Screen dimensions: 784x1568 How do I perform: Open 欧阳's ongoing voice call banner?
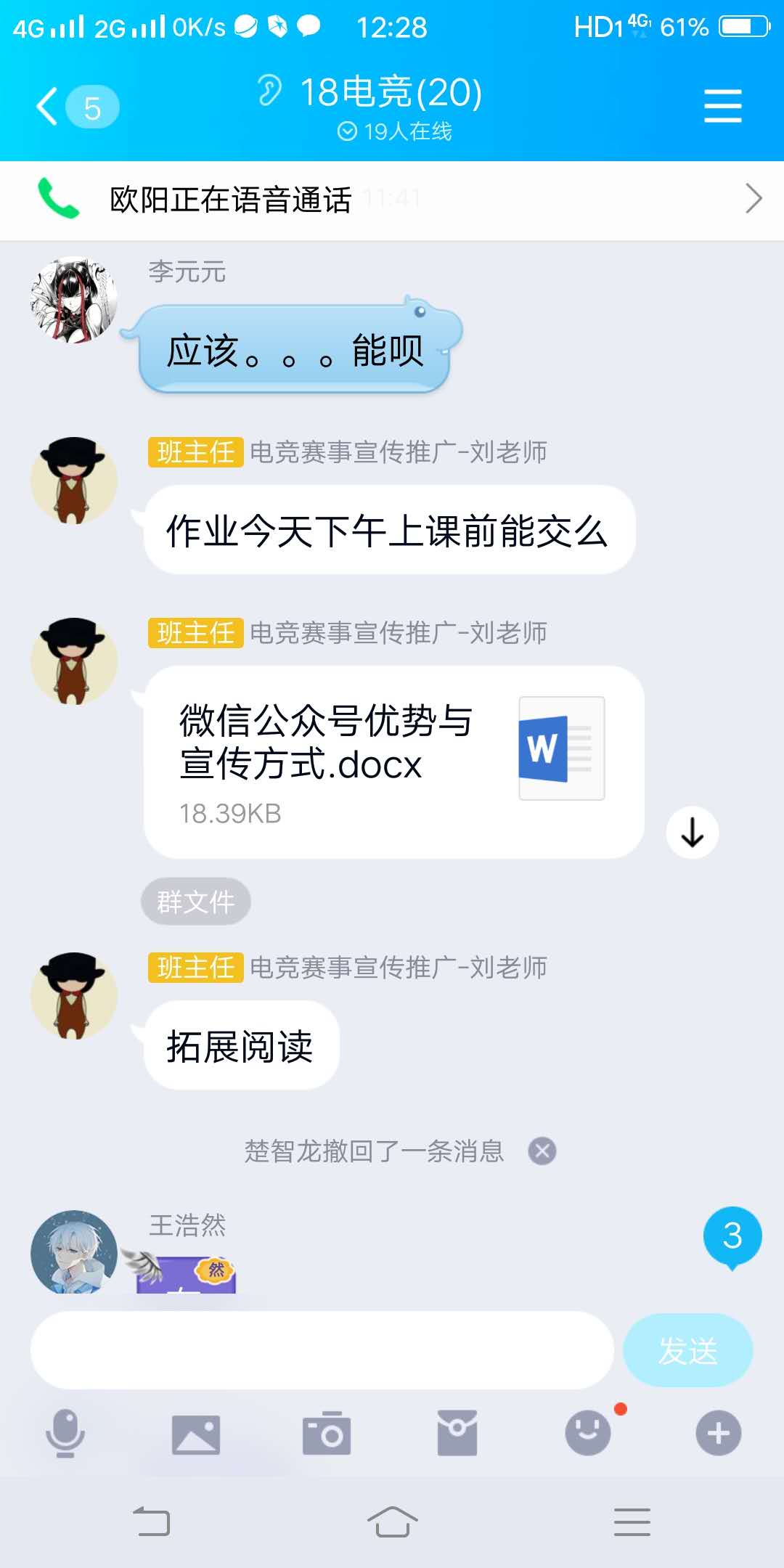[x=392, y=200]
